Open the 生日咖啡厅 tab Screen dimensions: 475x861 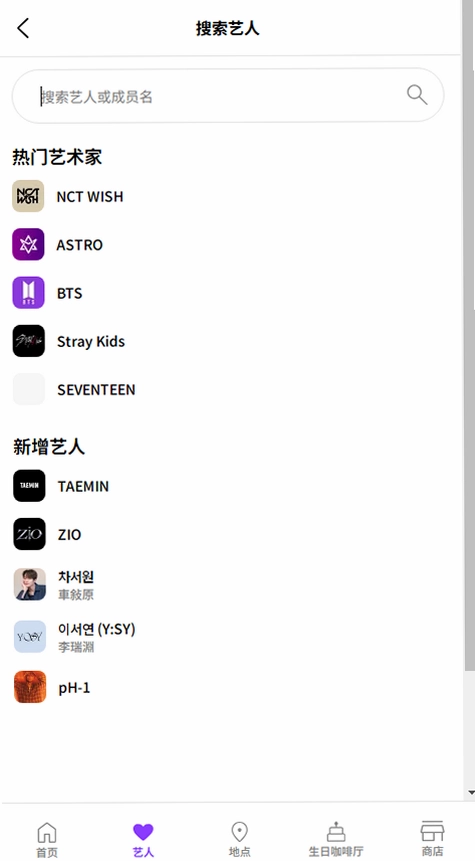click(336, 839)
